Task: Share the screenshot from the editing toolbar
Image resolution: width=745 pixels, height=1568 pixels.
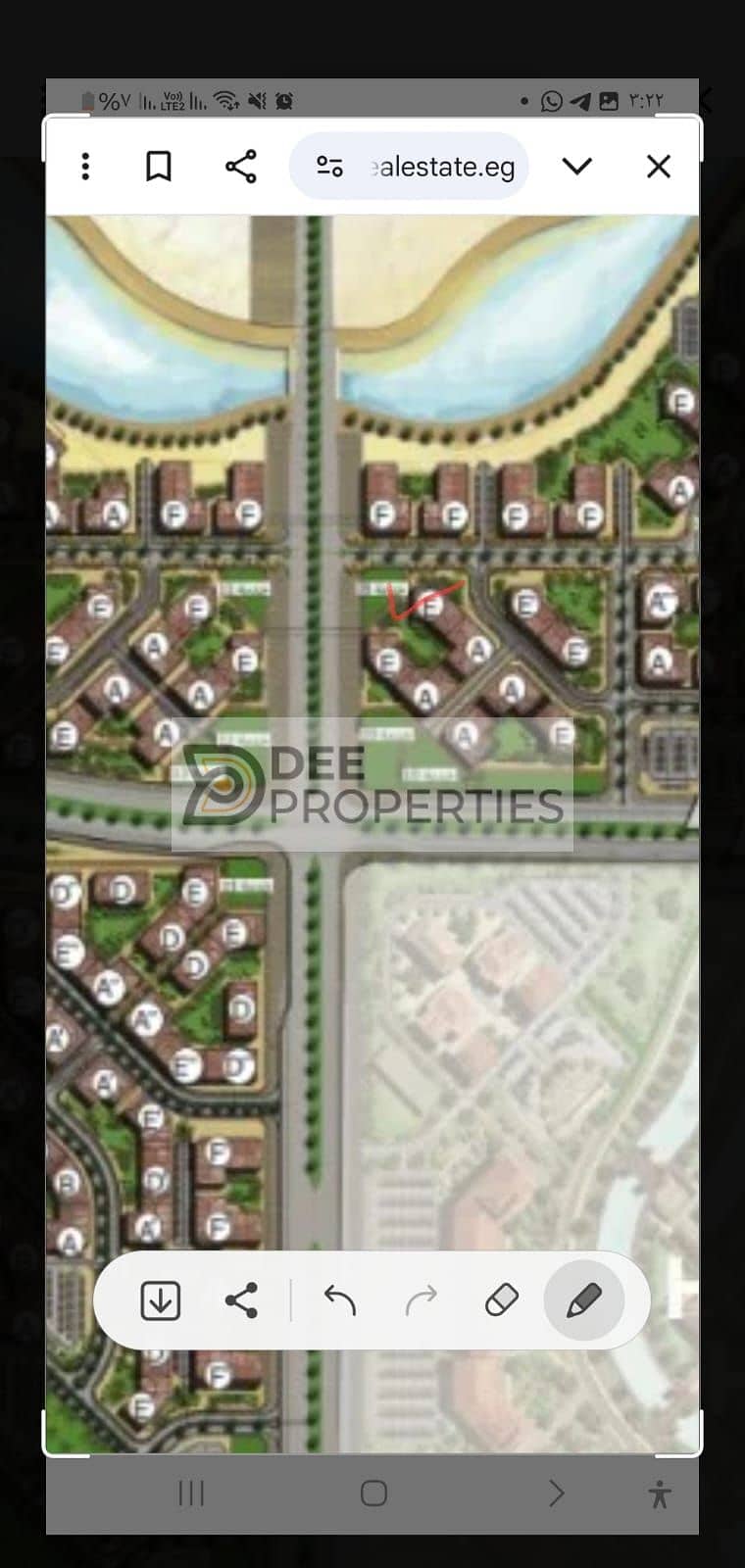Action: (x=241, y=1300)
